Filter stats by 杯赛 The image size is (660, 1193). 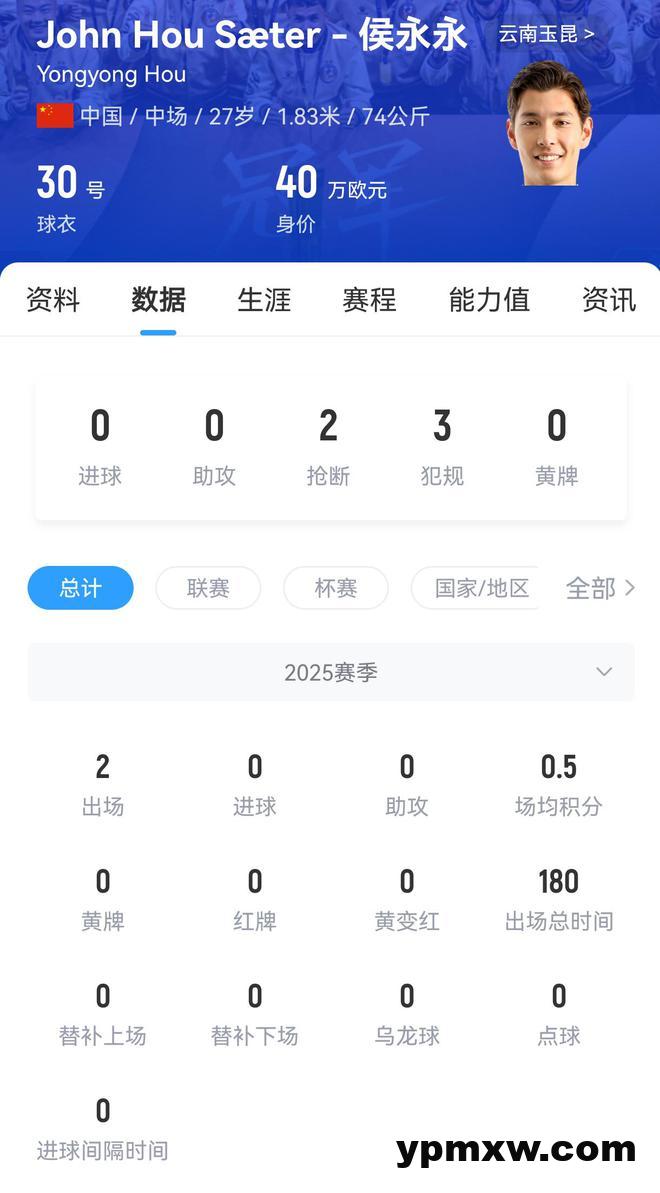tap(336, 588)
